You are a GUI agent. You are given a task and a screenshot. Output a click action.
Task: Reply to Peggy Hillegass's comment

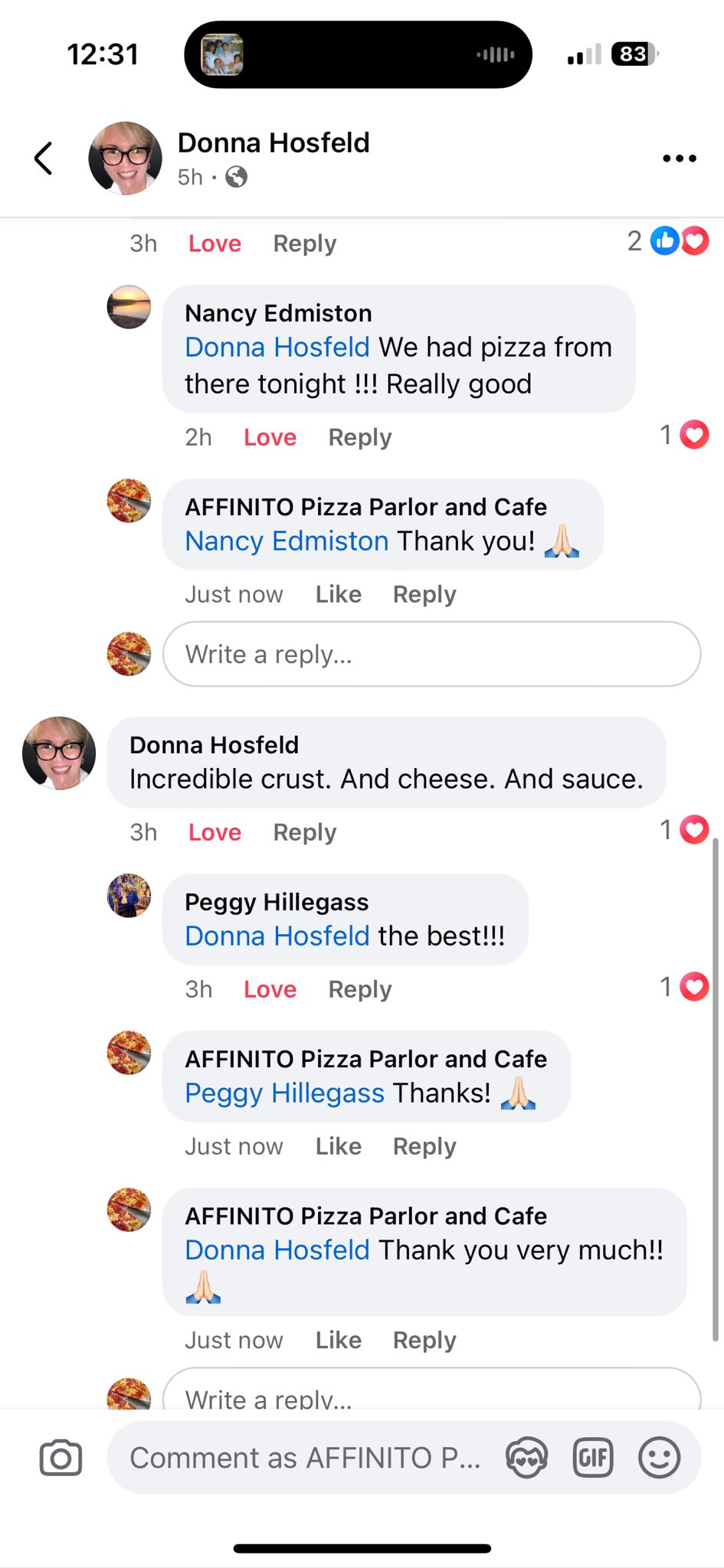(x=360, y=989)
